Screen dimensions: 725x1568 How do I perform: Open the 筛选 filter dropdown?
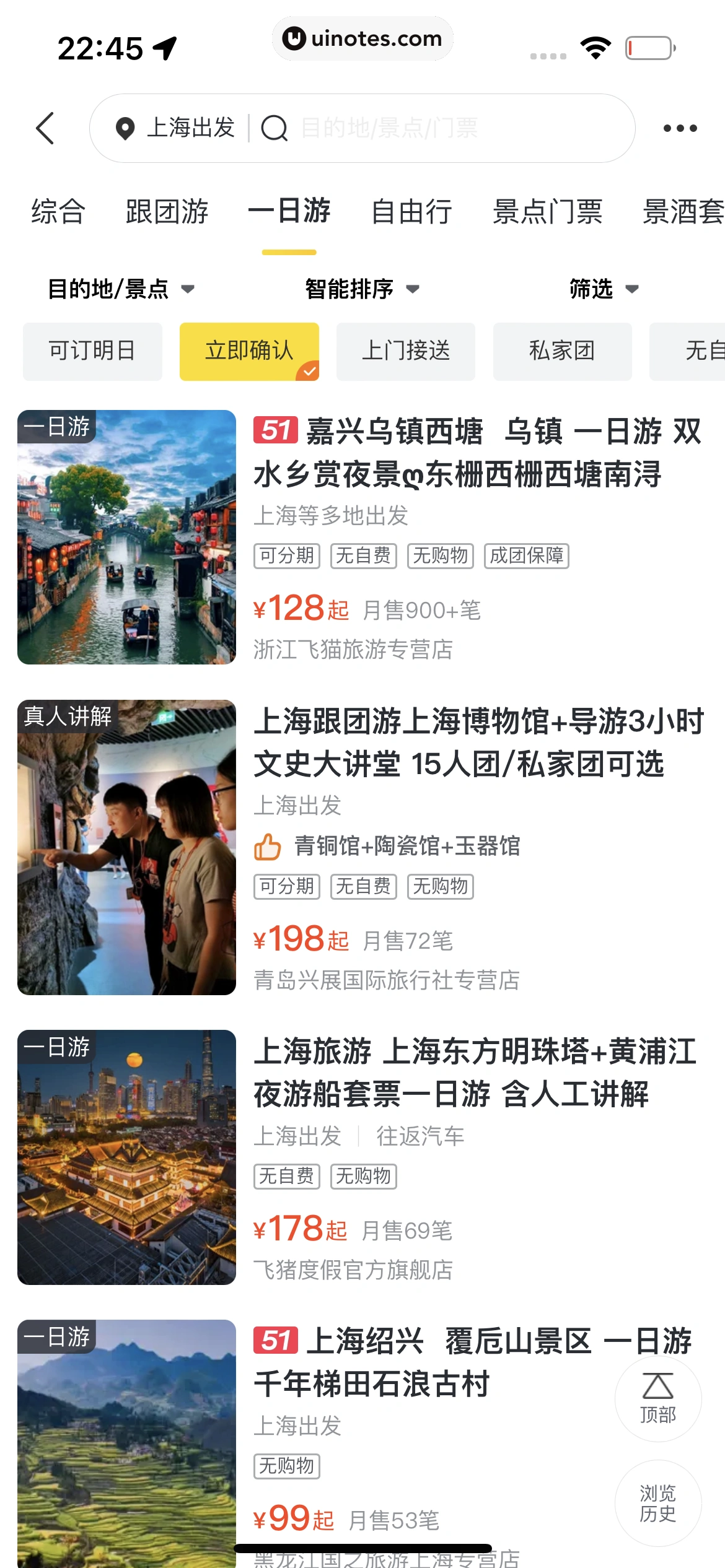[604, 289]
